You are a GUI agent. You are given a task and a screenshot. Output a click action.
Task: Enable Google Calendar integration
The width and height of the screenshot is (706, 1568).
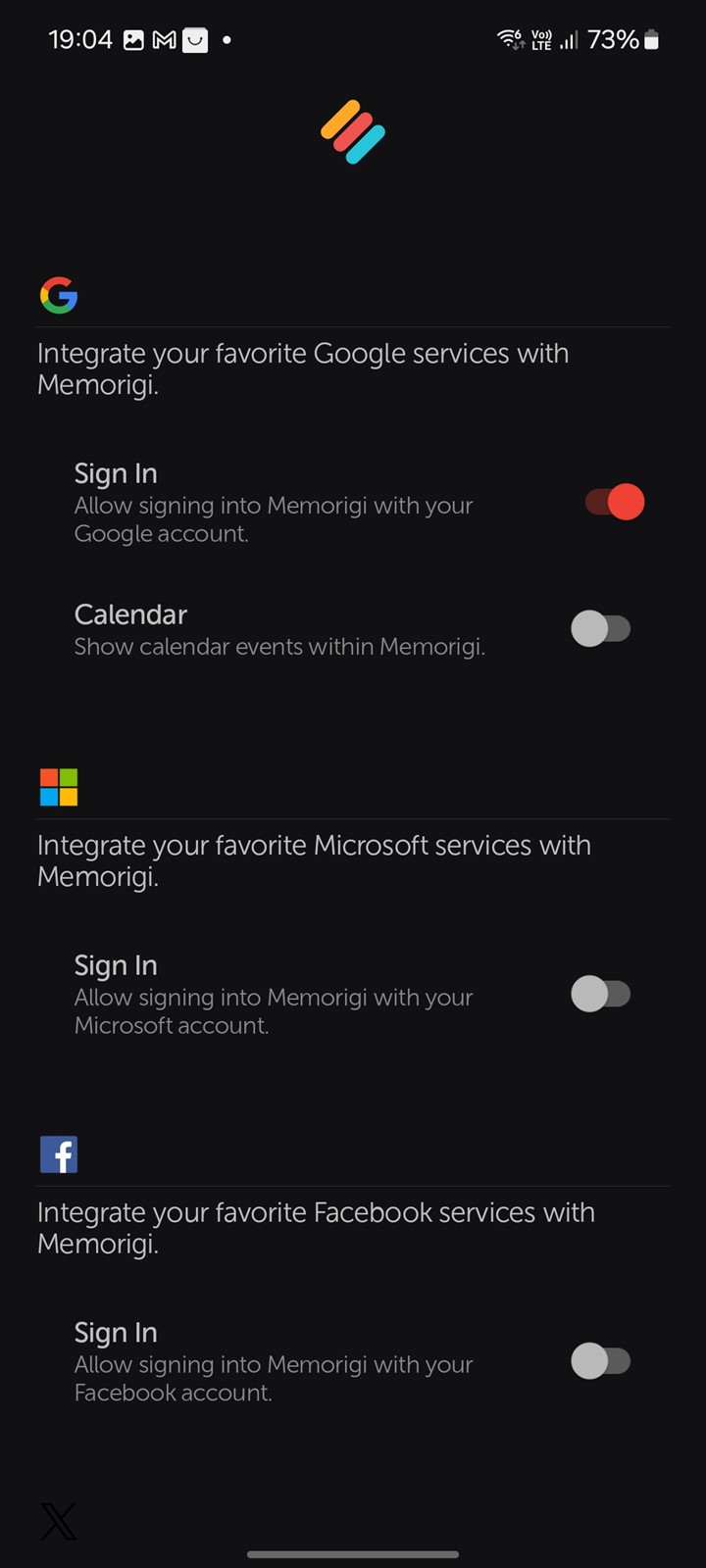coord(600,628)
